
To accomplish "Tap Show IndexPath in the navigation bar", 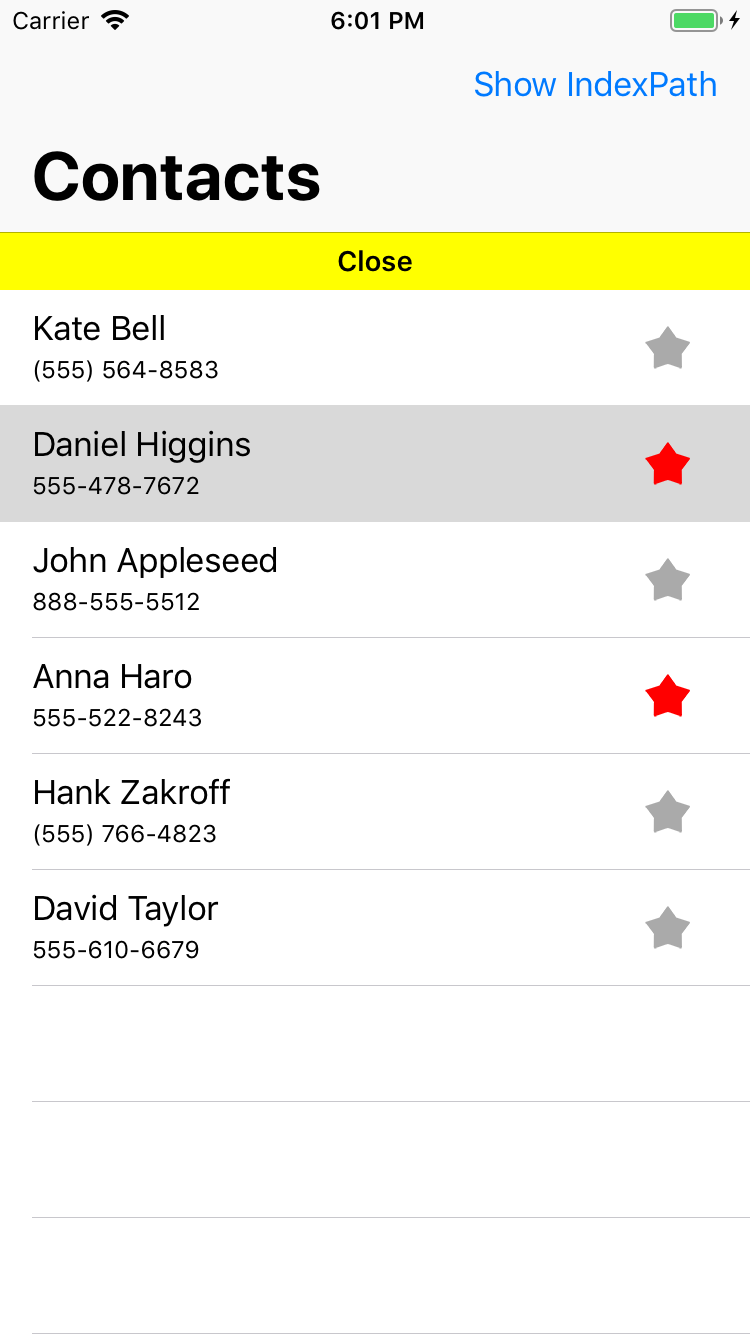I will click(595, 85).
